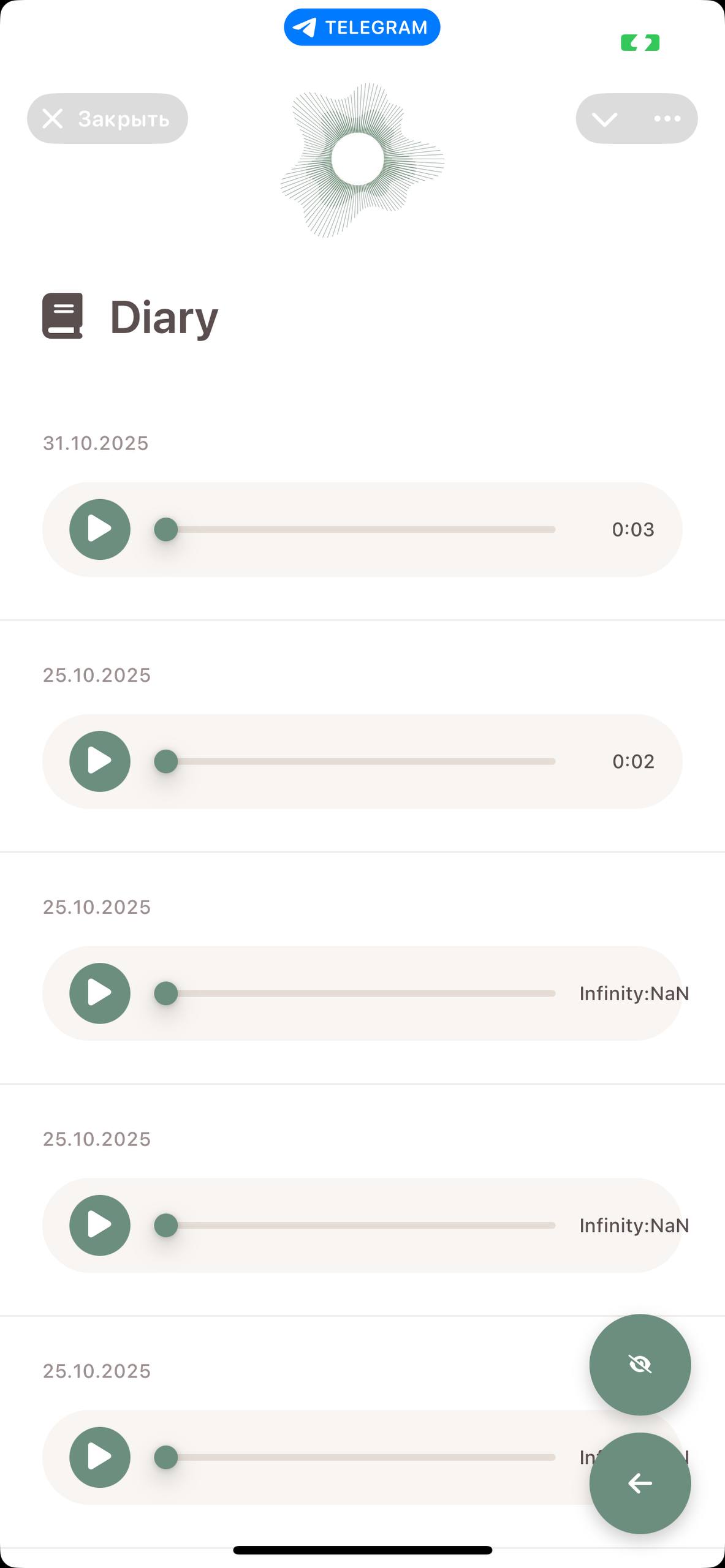Go back with the floating arrow button
This screenshot has width=725, height=1568.
[640, 1483]
